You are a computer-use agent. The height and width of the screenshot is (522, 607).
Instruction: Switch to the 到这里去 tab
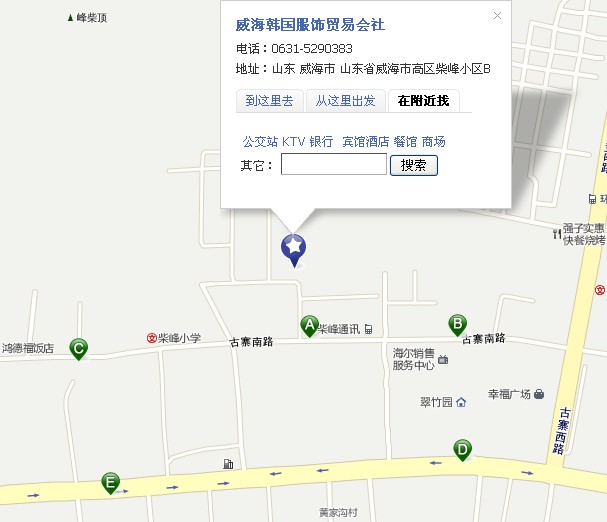tap(270, 101)
